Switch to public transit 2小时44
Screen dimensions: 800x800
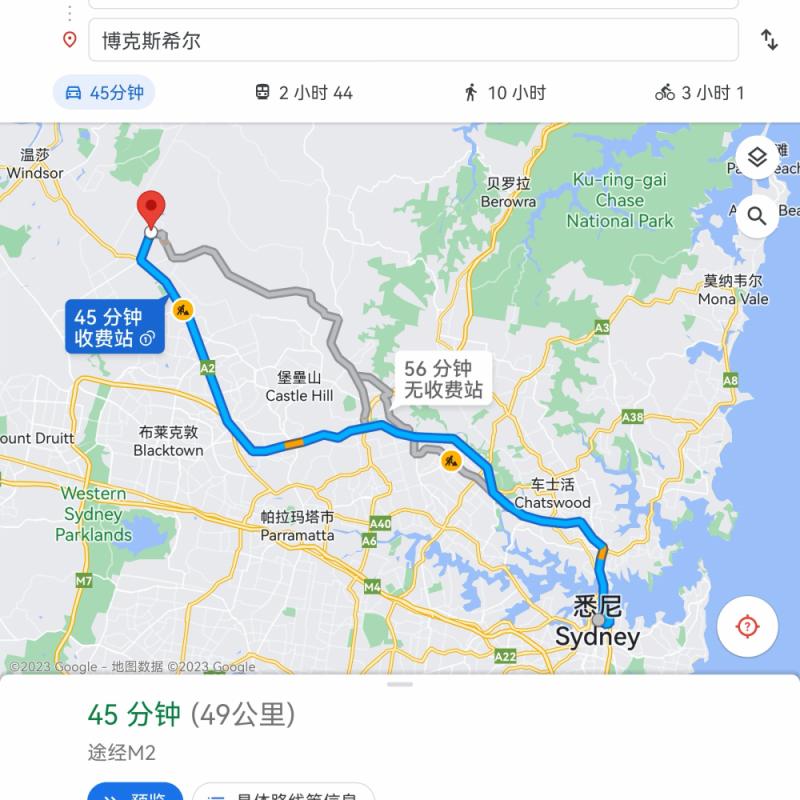(302, 93)
